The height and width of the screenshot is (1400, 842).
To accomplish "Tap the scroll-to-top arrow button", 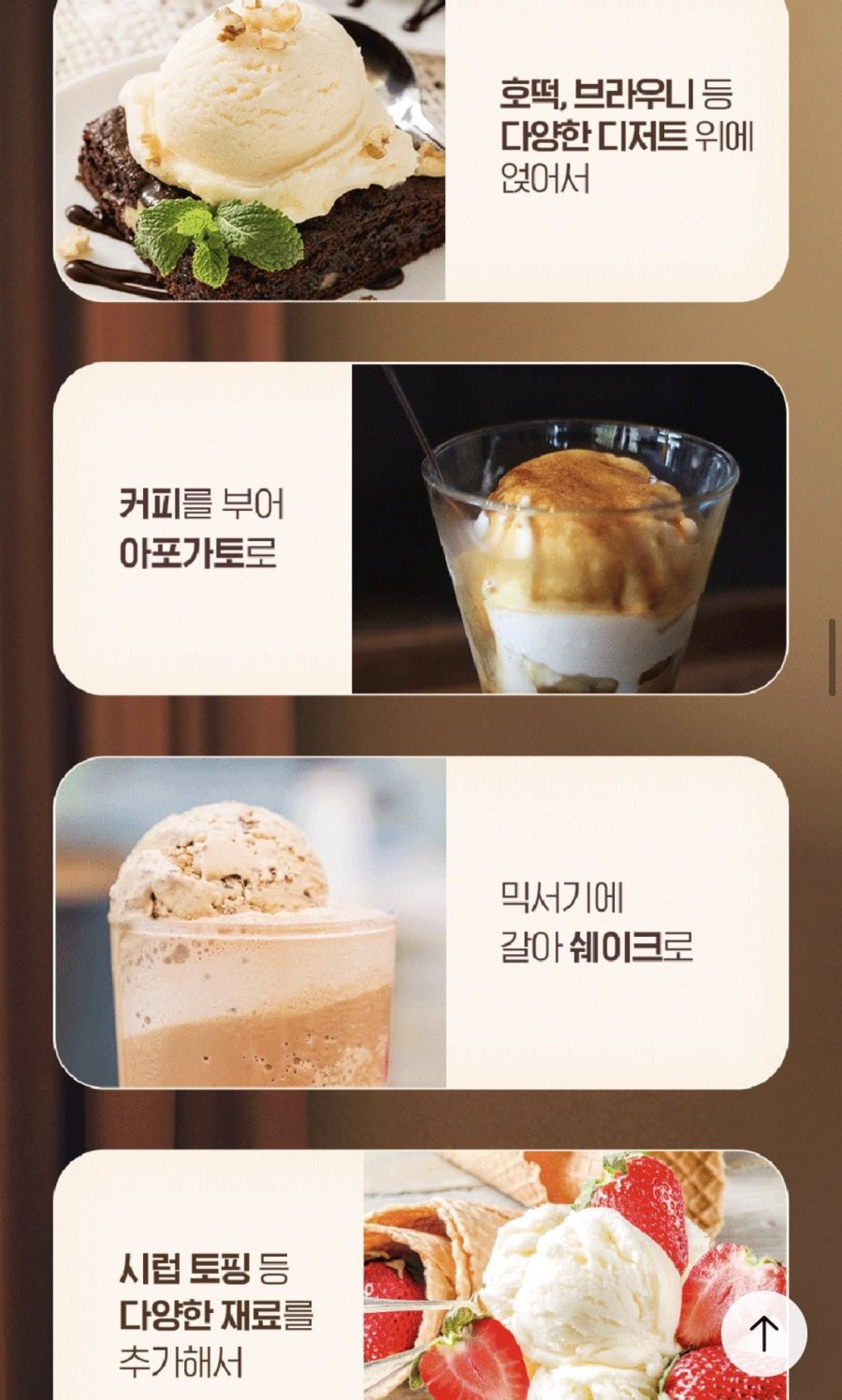I will 763,1334.
